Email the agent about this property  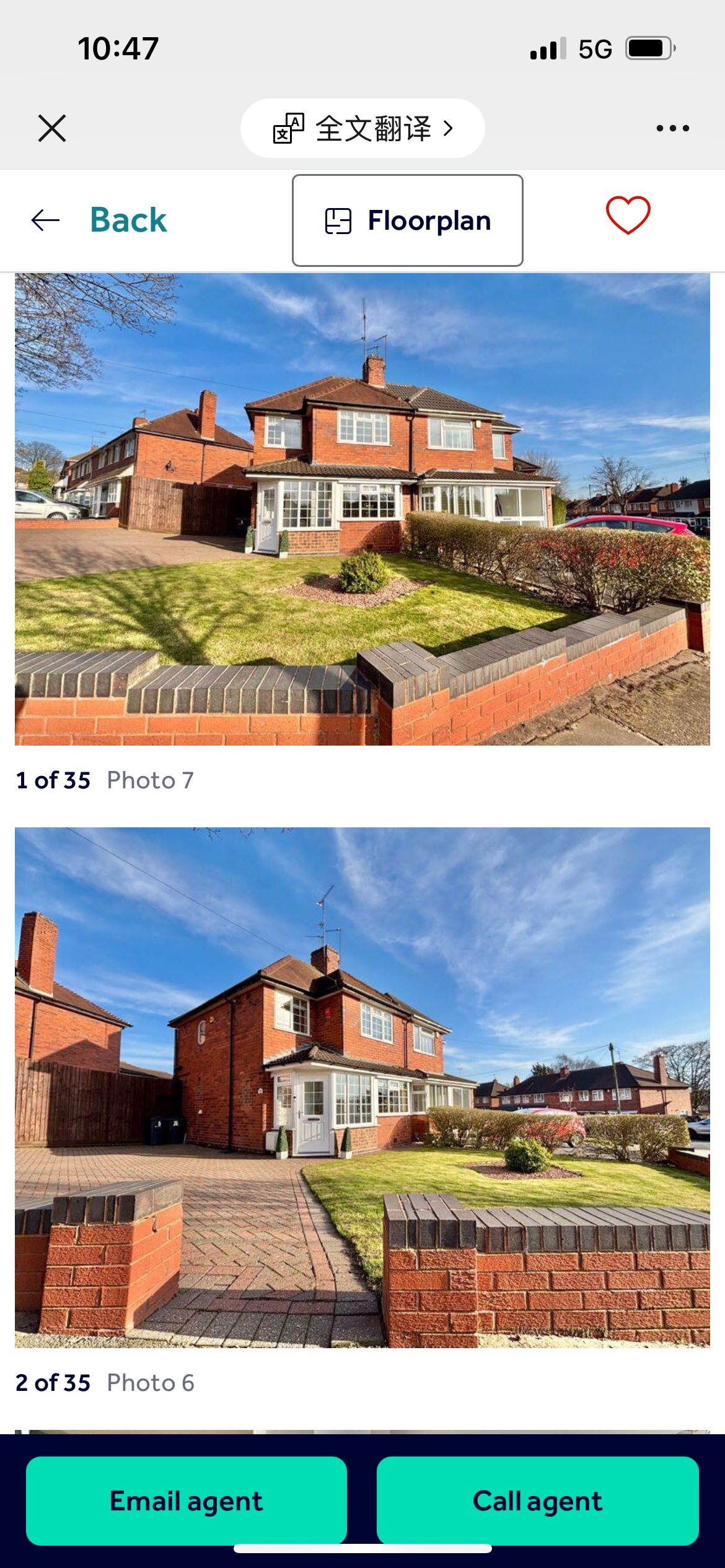(186, 1500)
